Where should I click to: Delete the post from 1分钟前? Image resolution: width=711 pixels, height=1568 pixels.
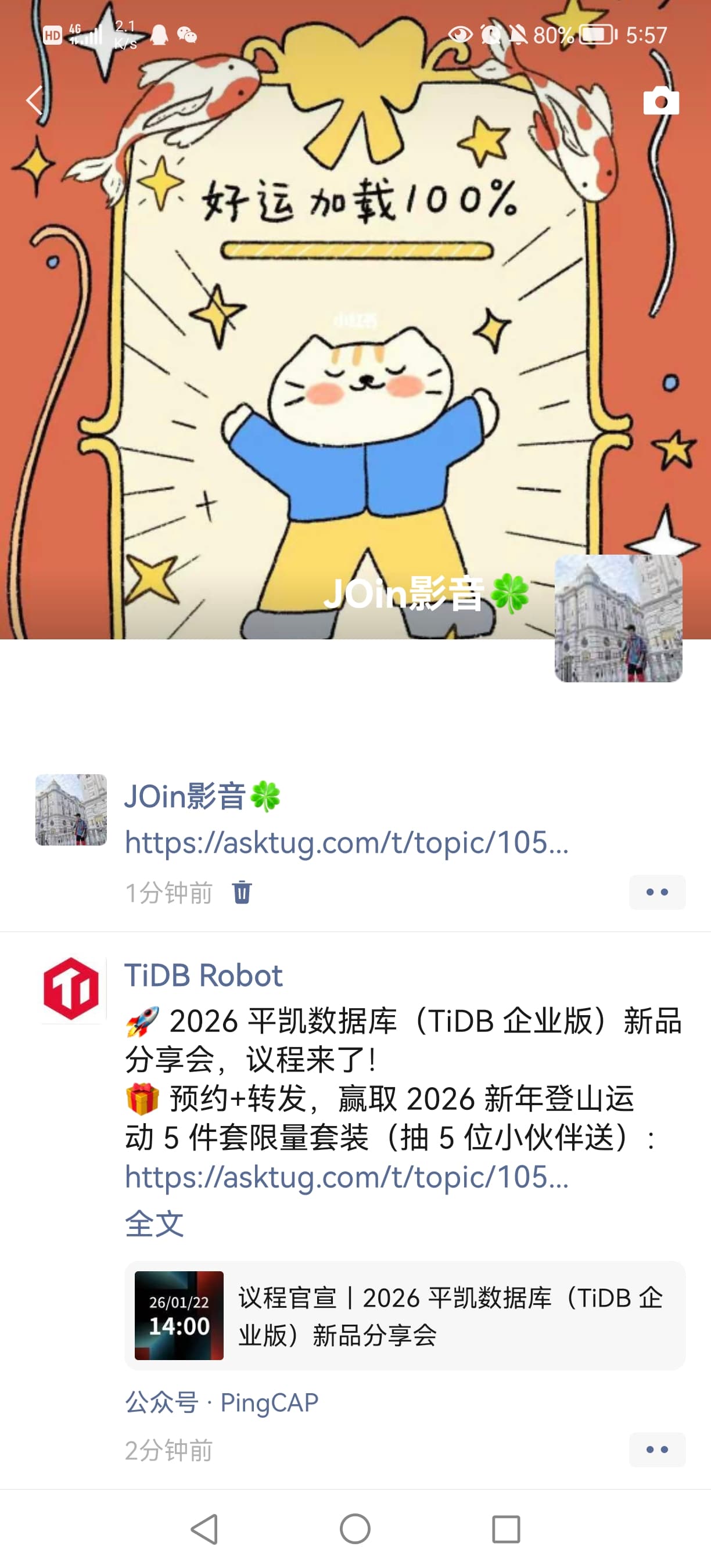(242, 893)
